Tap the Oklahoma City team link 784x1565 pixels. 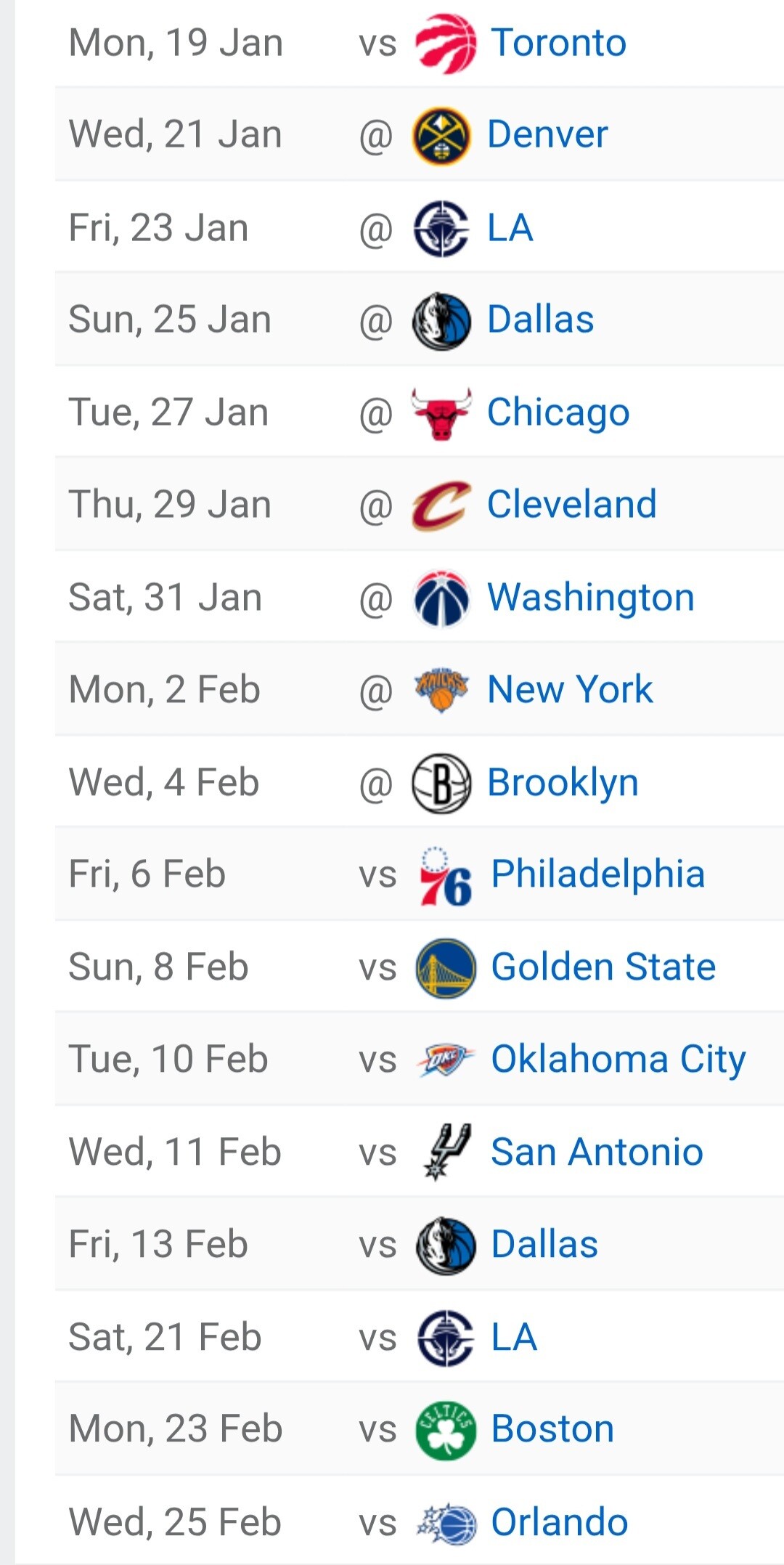[x=618, y=1060]
